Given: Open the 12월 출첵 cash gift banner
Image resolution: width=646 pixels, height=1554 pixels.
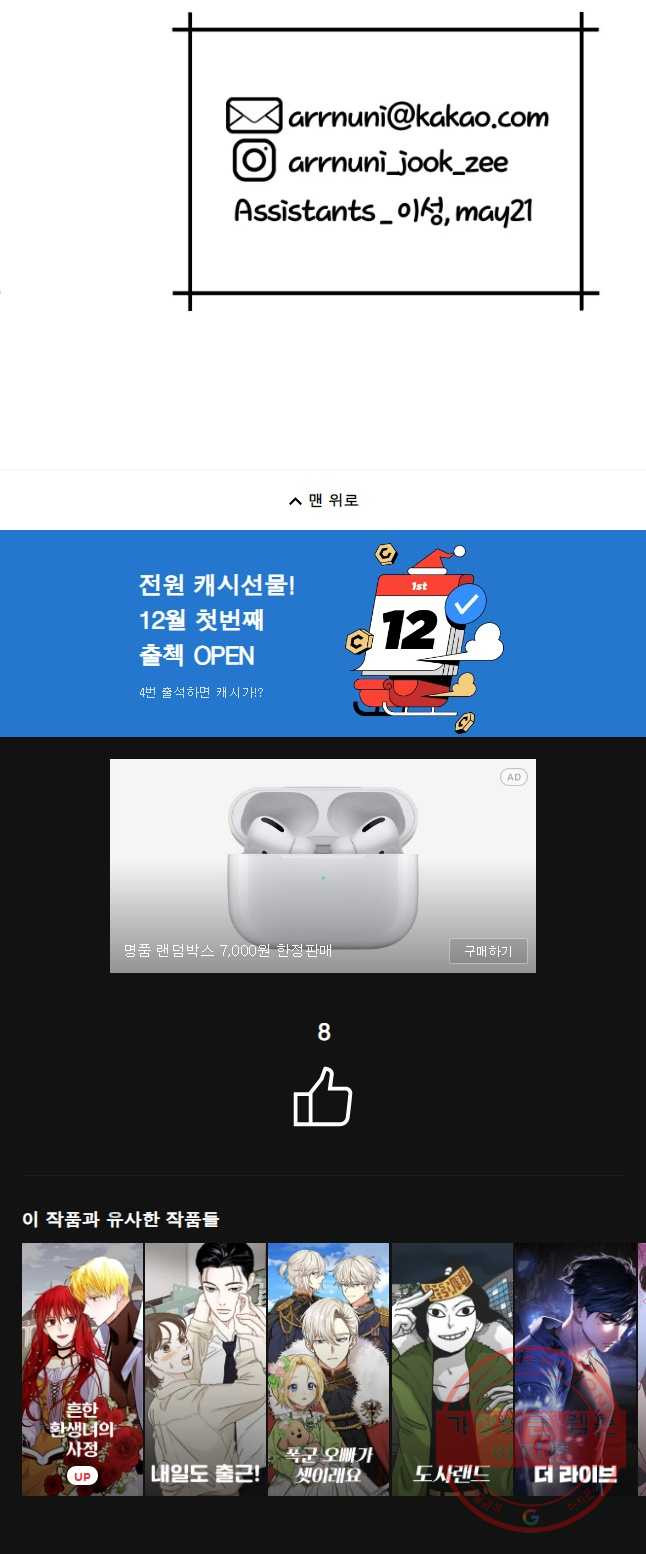Looking at the screenshot, I should point(323,633).
